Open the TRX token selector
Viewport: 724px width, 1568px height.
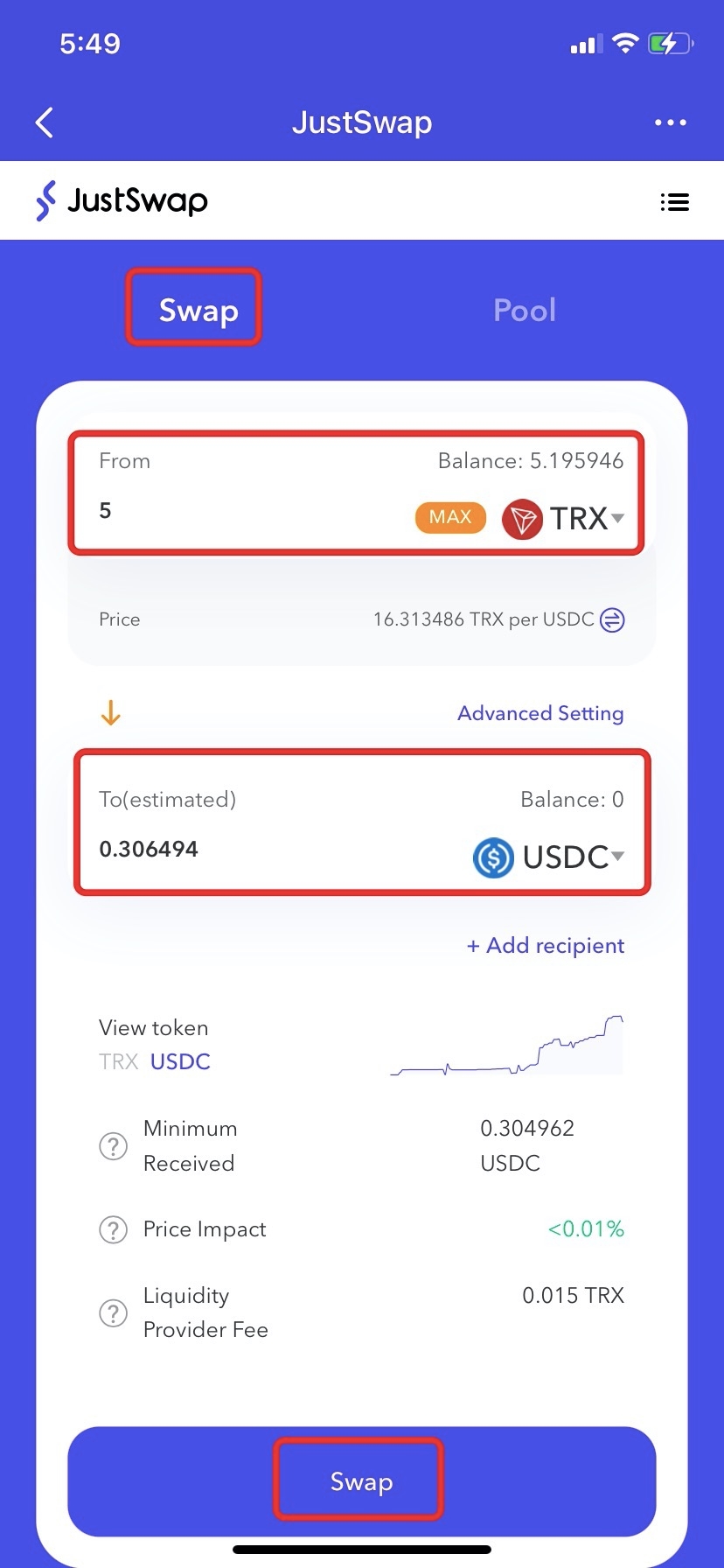click(x=564, y=518)
